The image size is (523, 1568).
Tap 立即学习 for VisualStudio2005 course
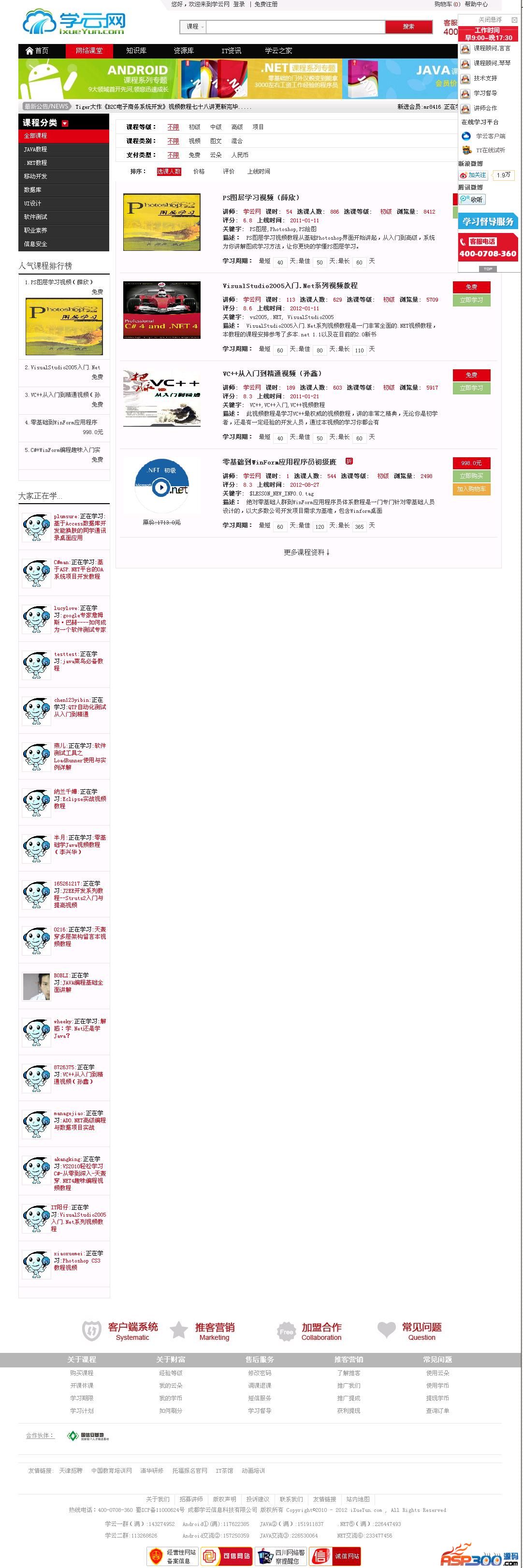[471, 300]
